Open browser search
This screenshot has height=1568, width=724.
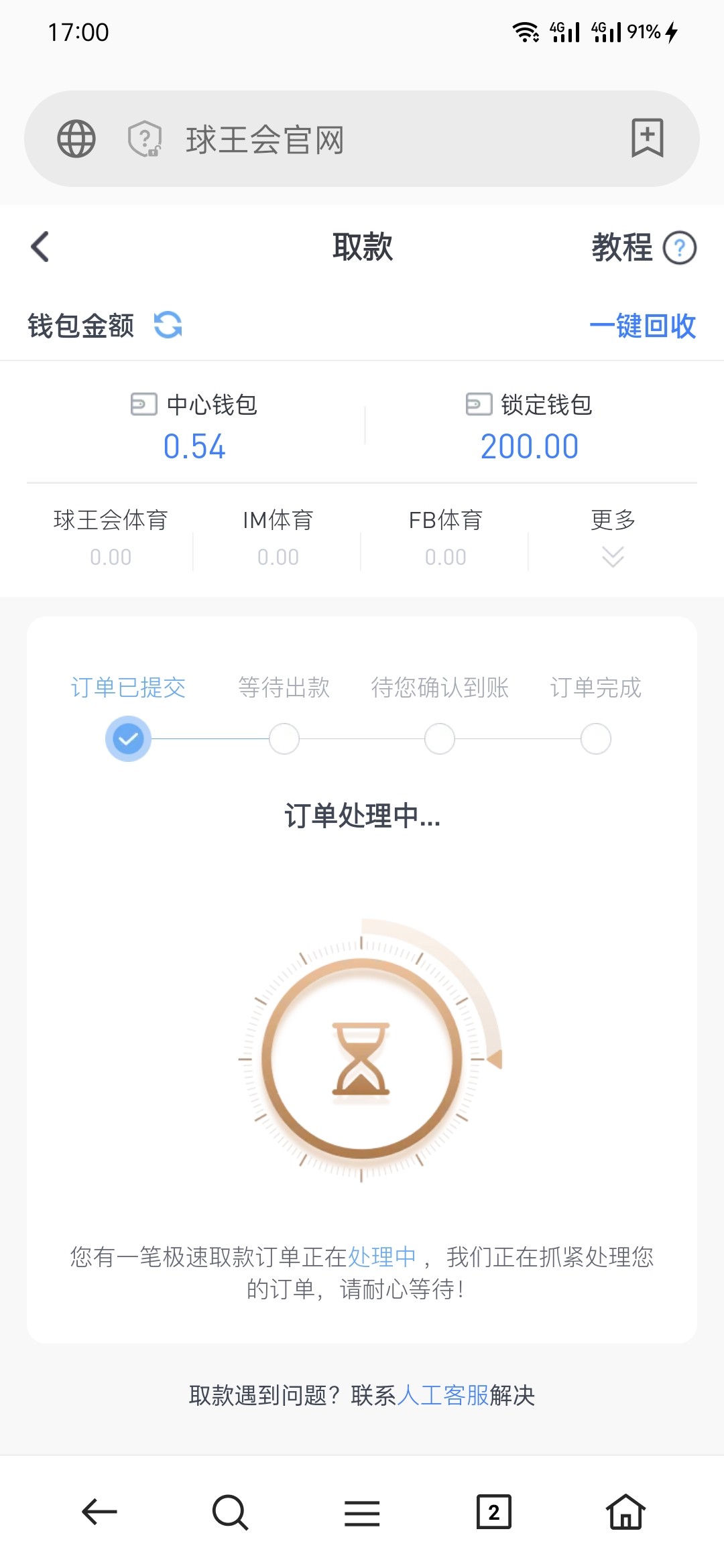[x=230, y=1512]
